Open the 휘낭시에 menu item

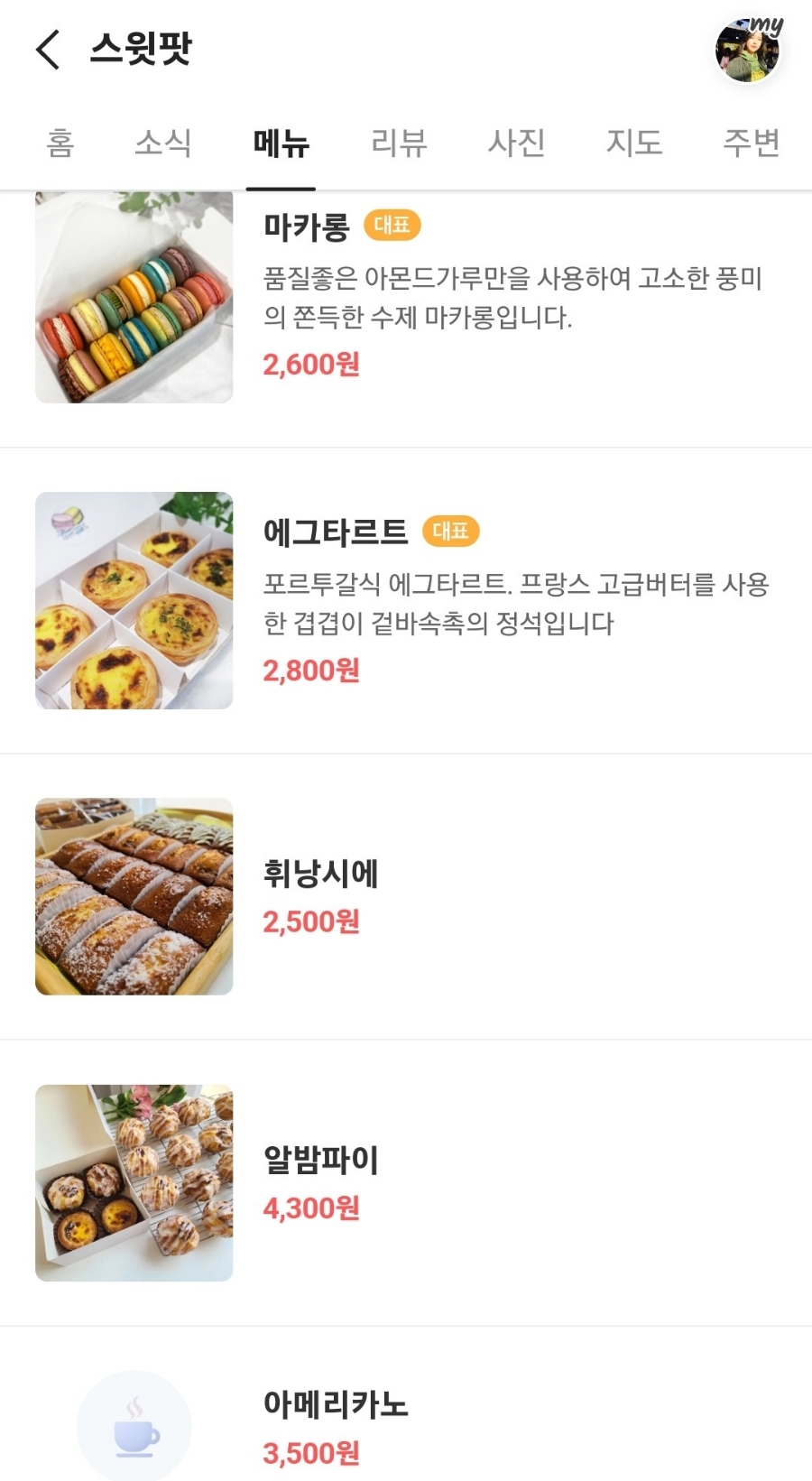320,874
